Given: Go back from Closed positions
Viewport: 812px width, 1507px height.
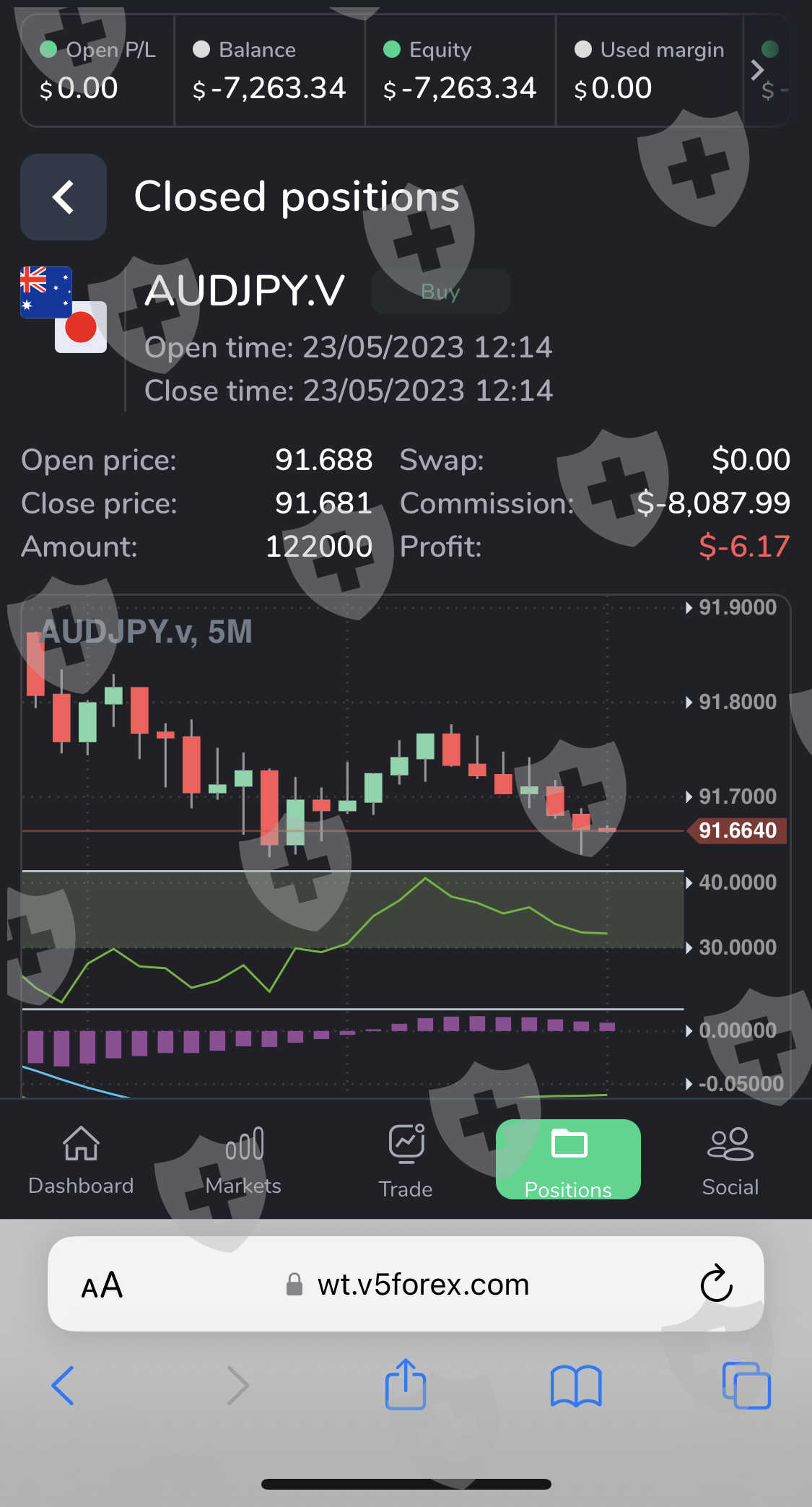Looking at the screenshot, I should (64, 197).
